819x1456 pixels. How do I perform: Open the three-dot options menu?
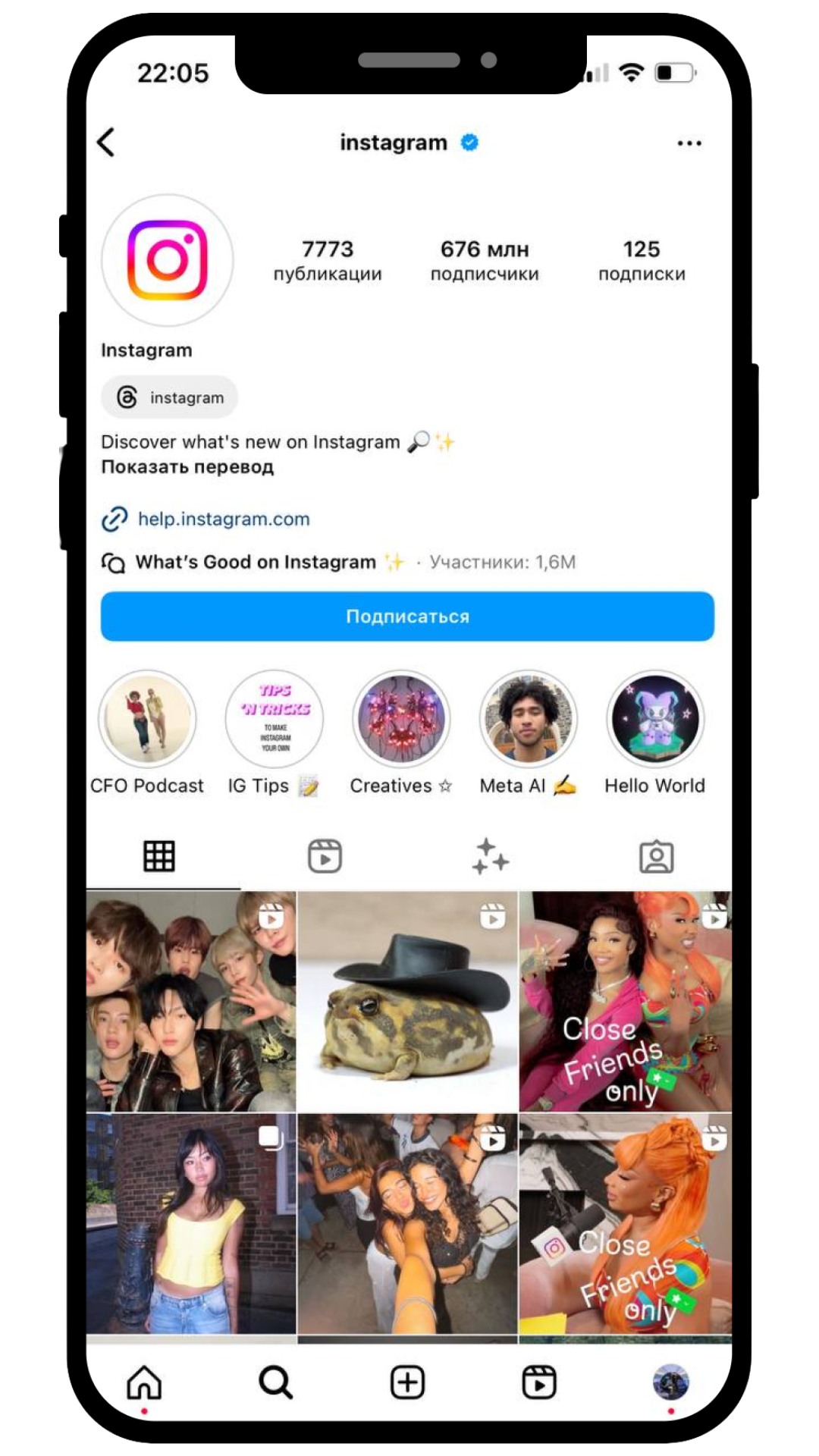pyautogui.click(x=689, y=143)
